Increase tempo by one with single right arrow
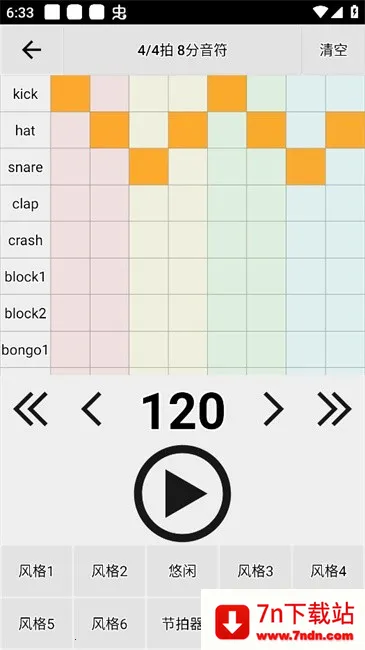 click(273, 409)
